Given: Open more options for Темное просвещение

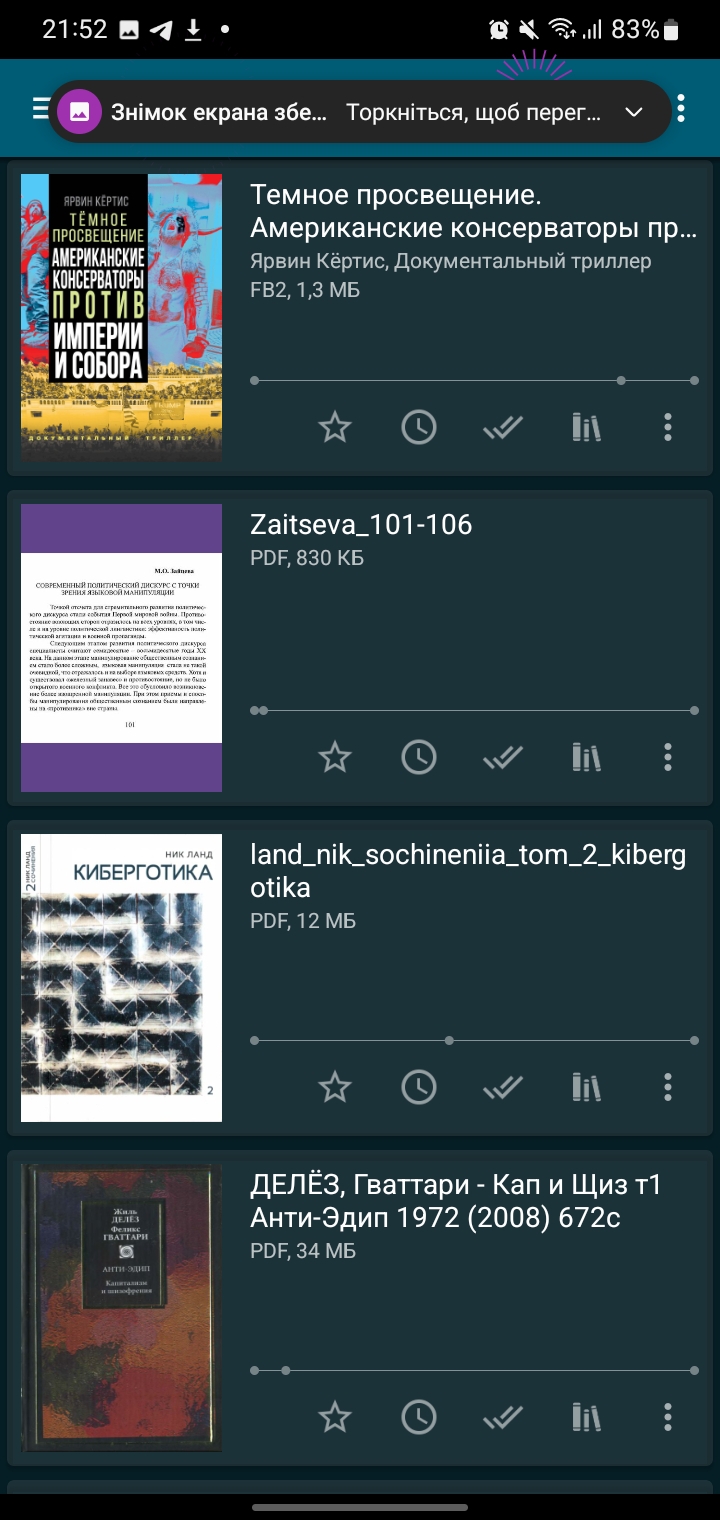Looking at the screenshot, I should [x=668, y=427].
